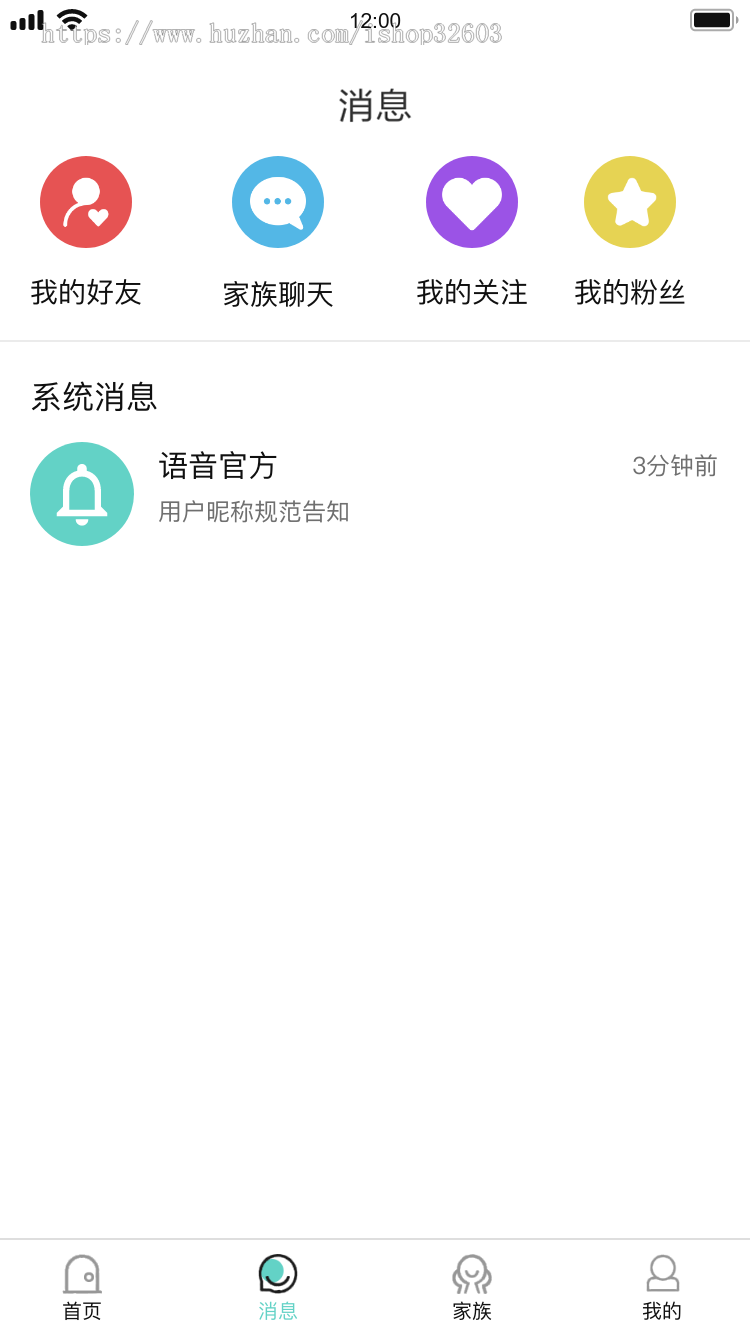Open 我的好友 red friends icon
The height and width of the screenshot is (1334, 750).
tap(85, 201)
